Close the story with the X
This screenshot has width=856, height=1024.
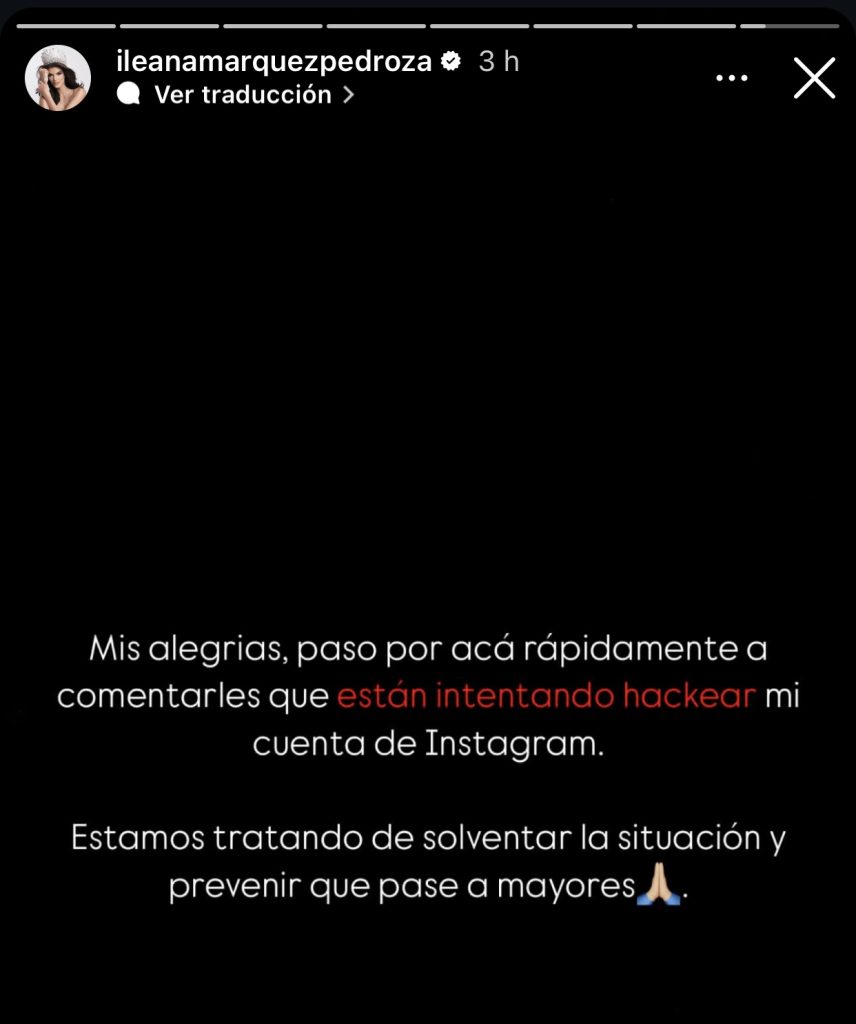coord(814,78)
